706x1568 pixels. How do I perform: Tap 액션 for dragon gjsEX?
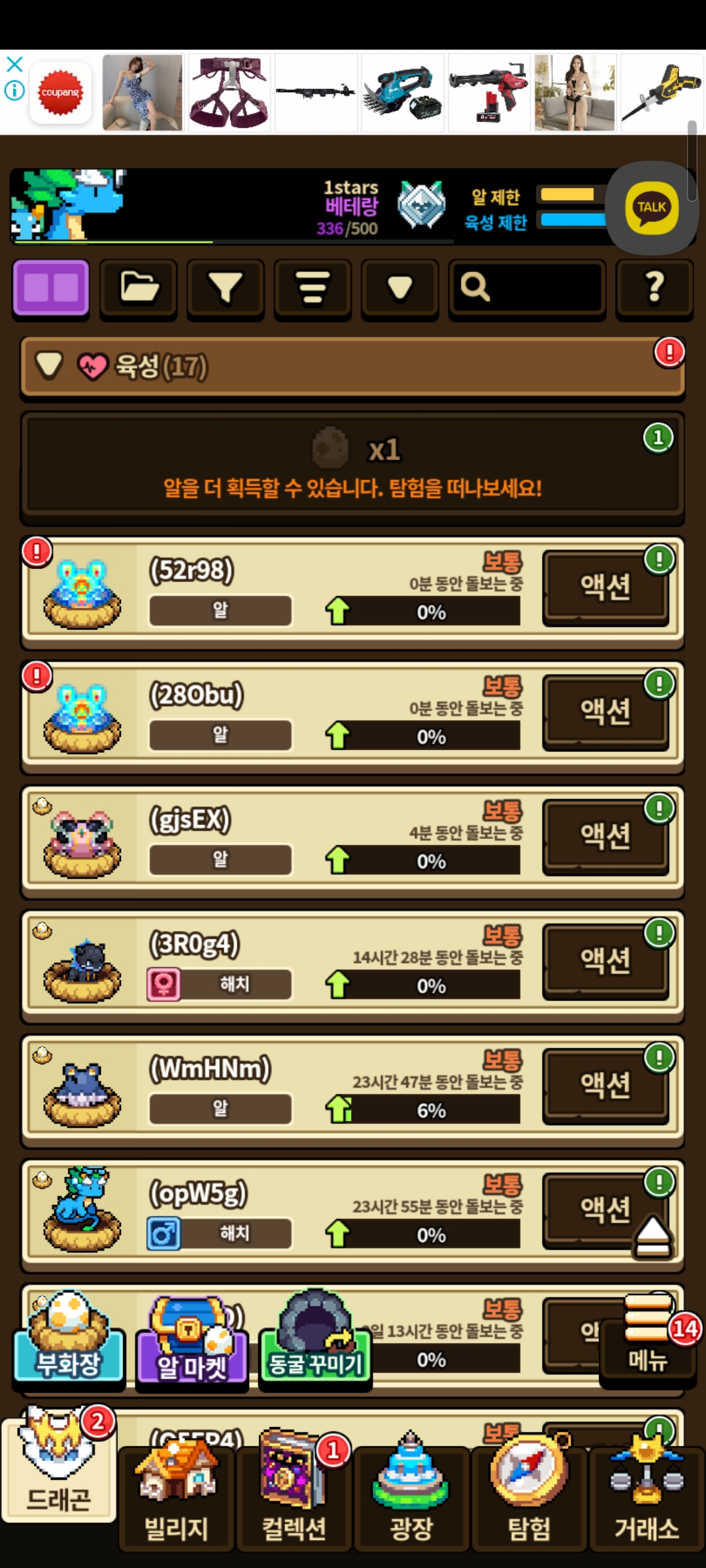[x=605, y=836]
